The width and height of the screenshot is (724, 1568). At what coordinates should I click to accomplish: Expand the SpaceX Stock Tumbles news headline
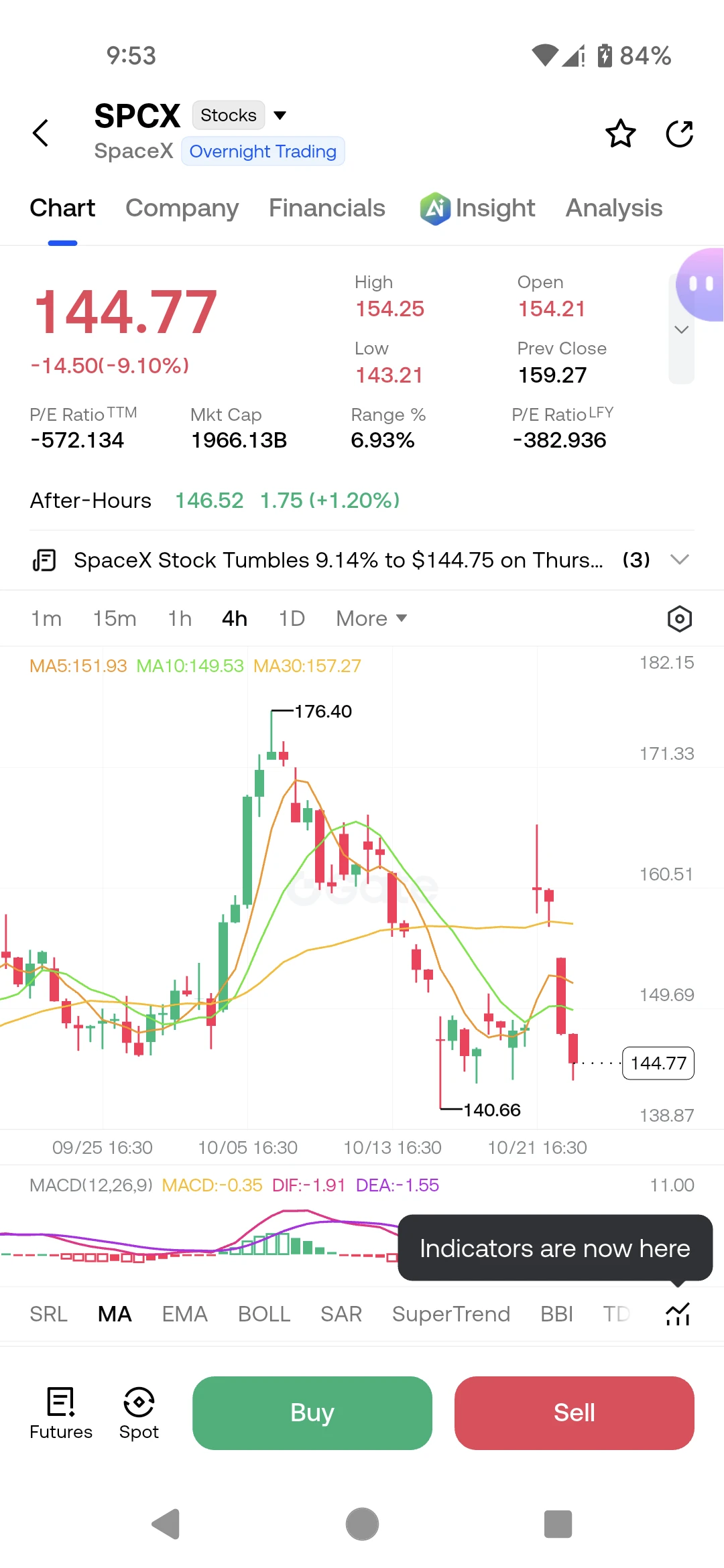362,560
